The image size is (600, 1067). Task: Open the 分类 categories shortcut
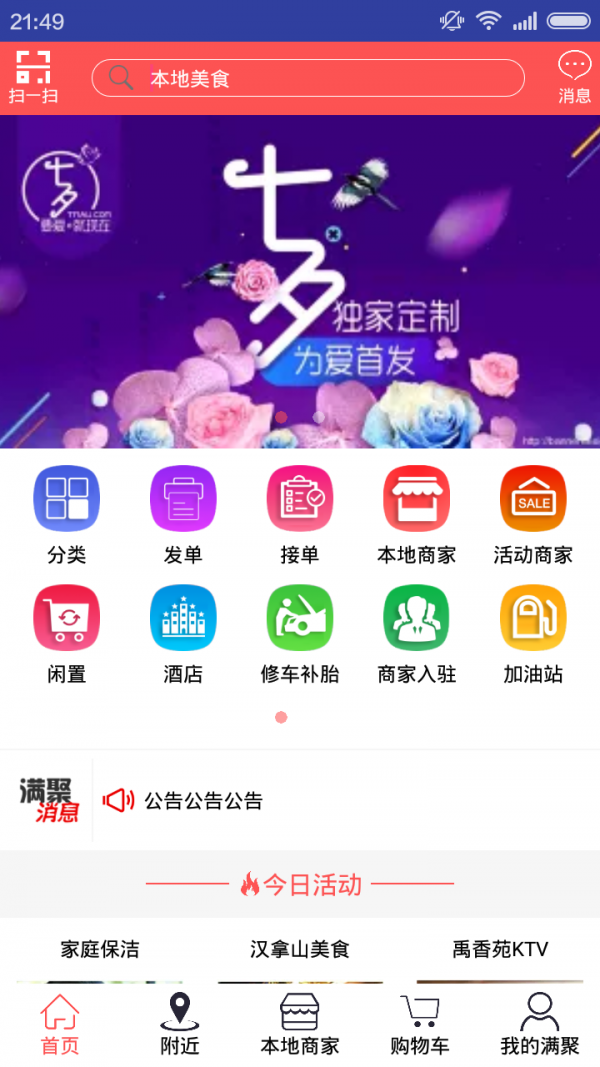pos(67,514)
